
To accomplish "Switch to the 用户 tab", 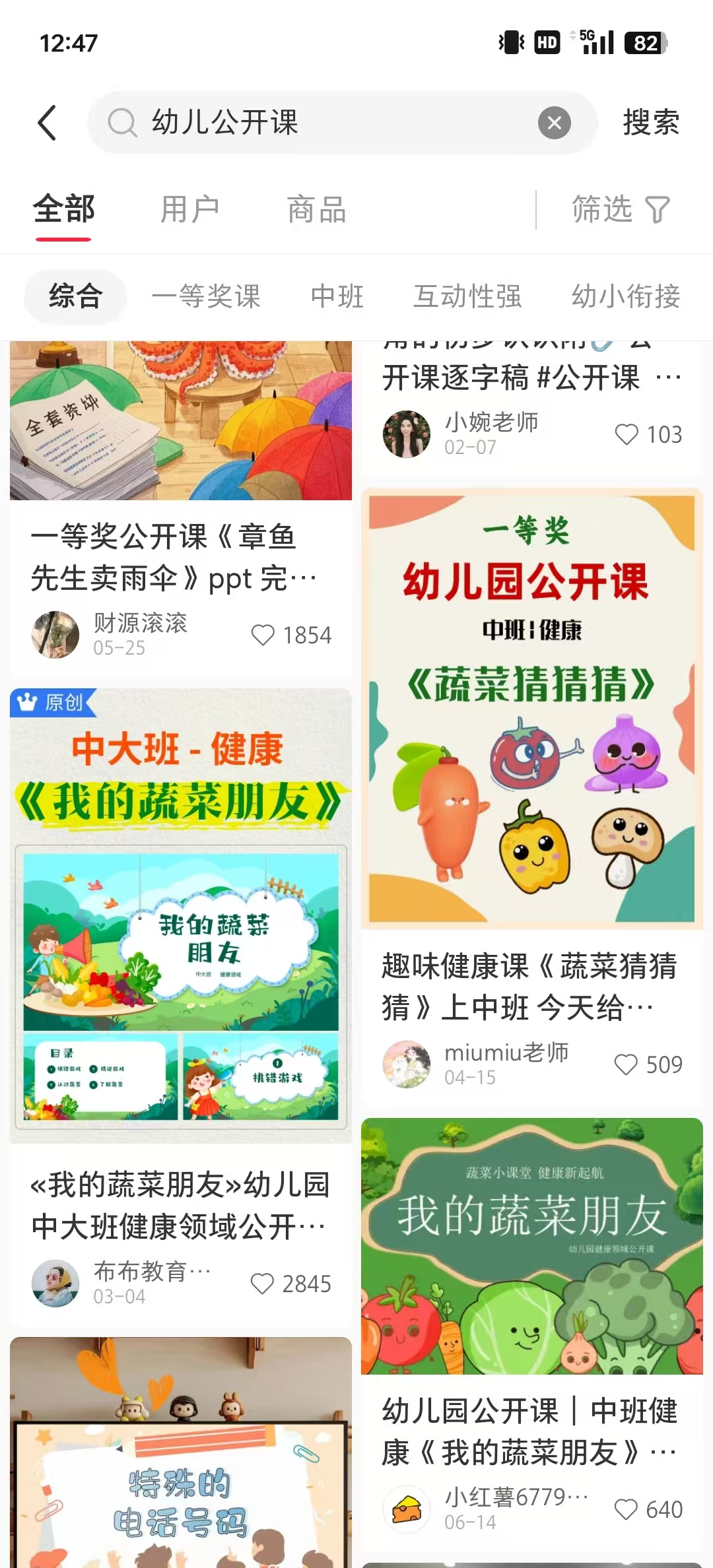I will point(189,210).
